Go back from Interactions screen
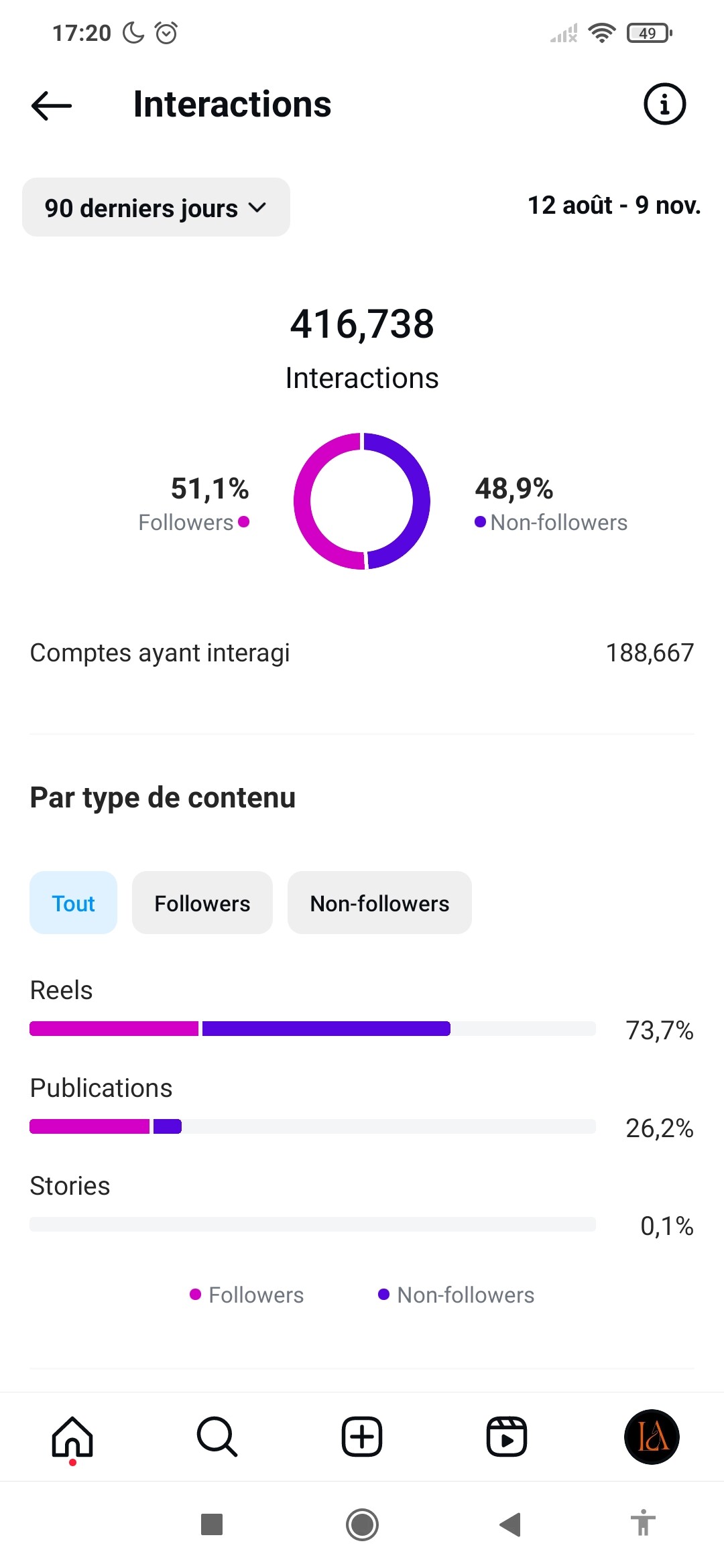 click(52, 105)
